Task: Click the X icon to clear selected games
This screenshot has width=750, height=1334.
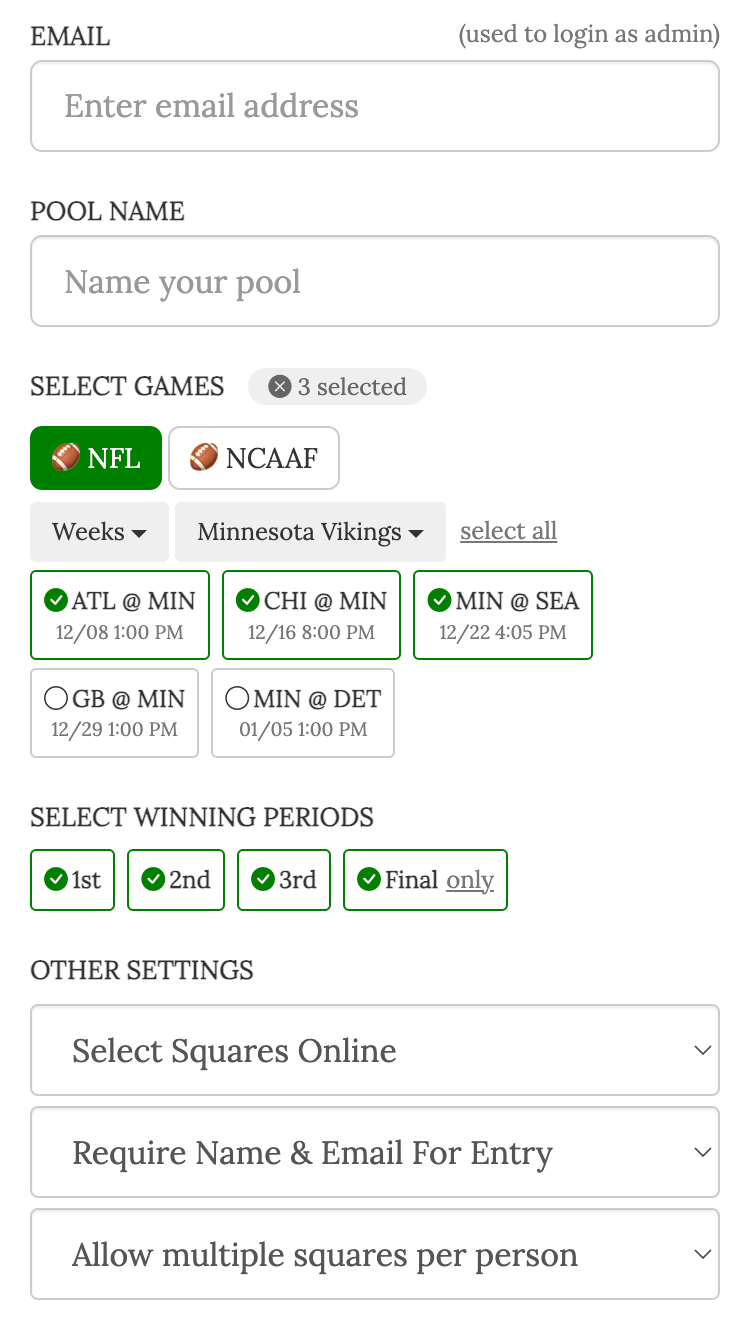Action: 278,386
